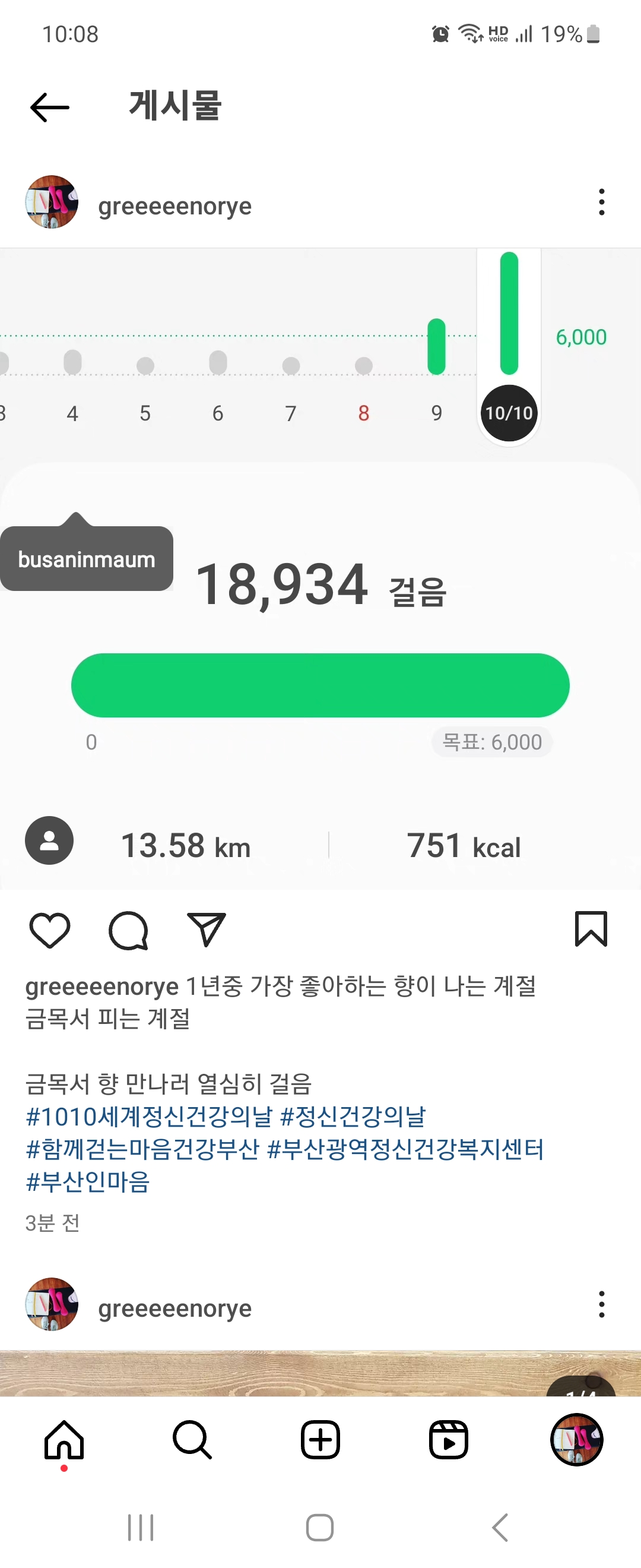This screenshot has width=641, height=1568.
Task: Switch to the Reels tab
Action: [449, 1440]
